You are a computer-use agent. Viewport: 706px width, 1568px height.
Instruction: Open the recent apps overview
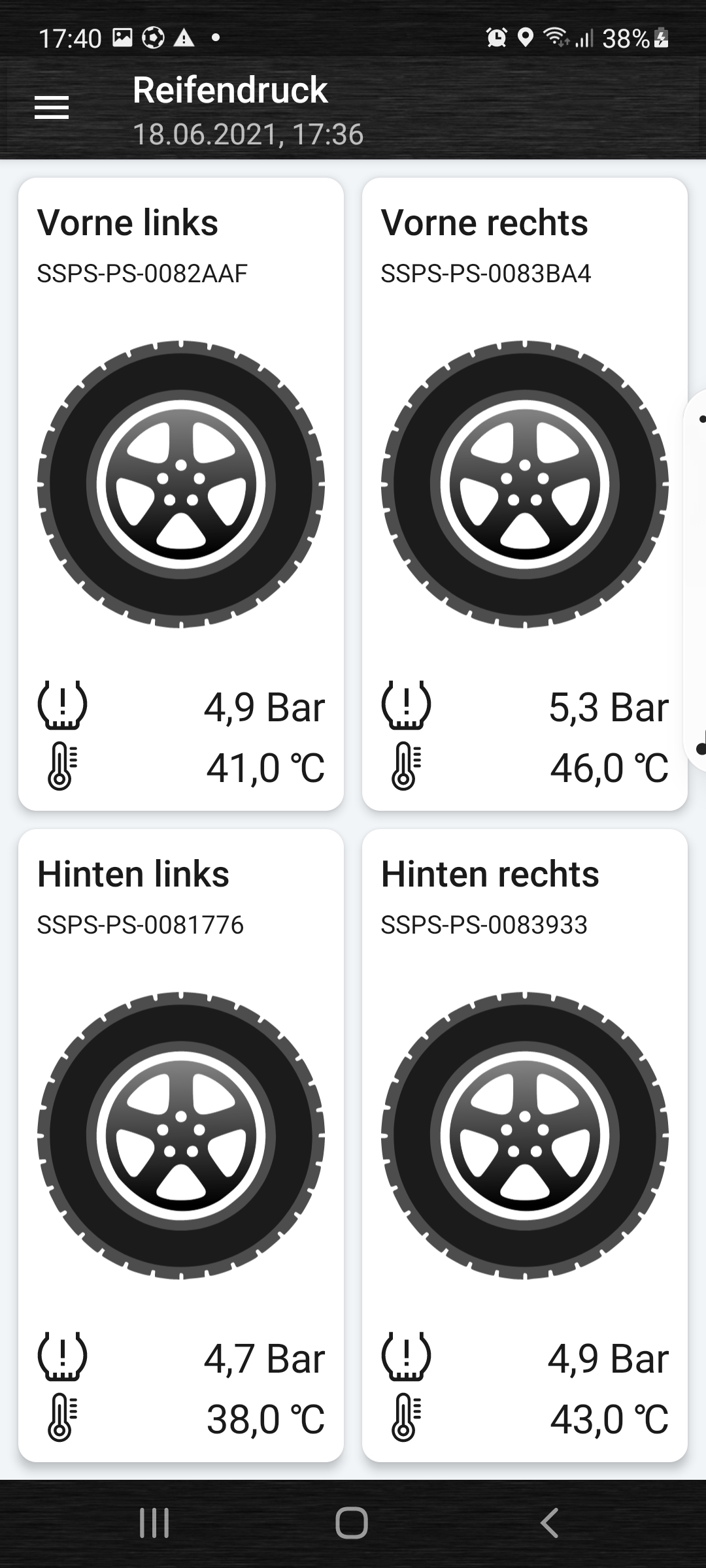pos(155,1523)
